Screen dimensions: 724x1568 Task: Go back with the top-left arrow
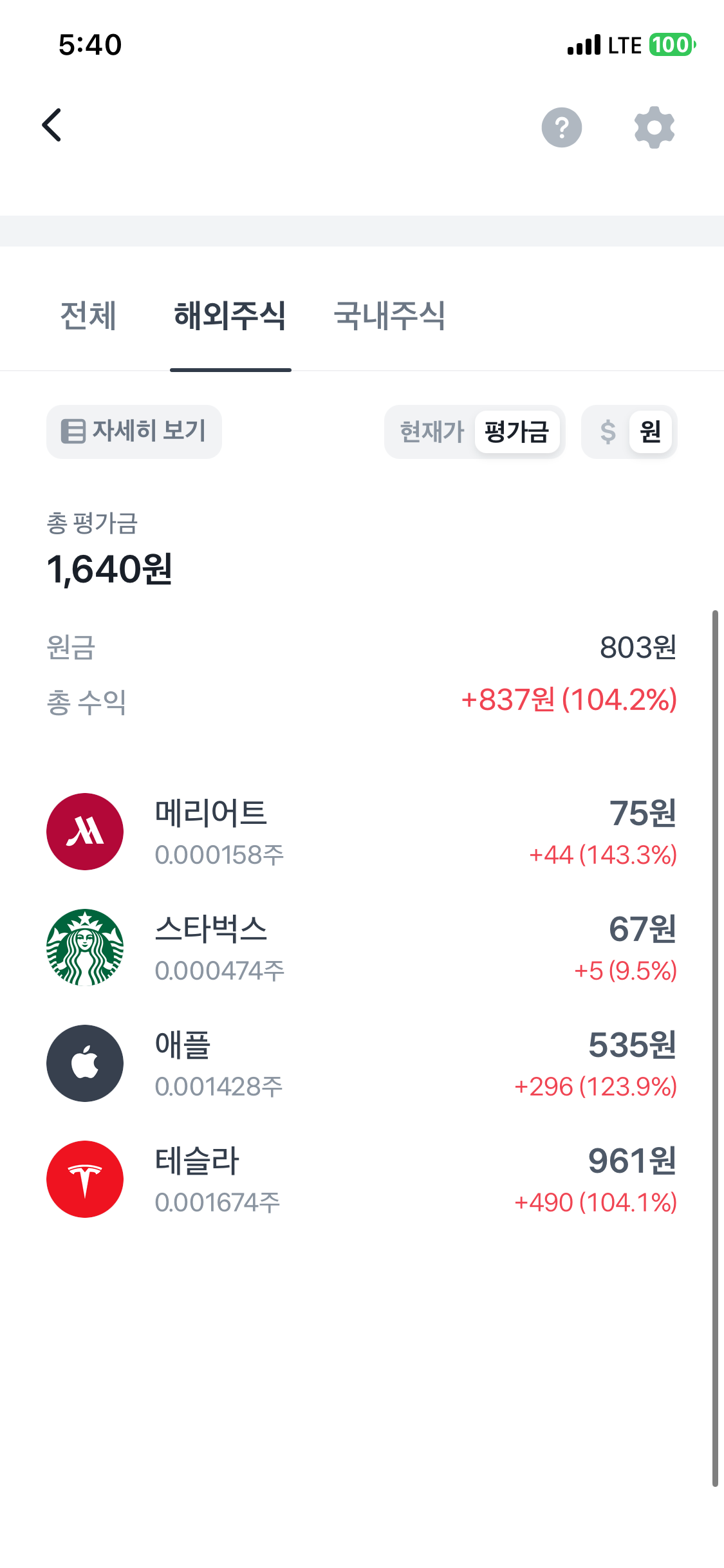52,125
